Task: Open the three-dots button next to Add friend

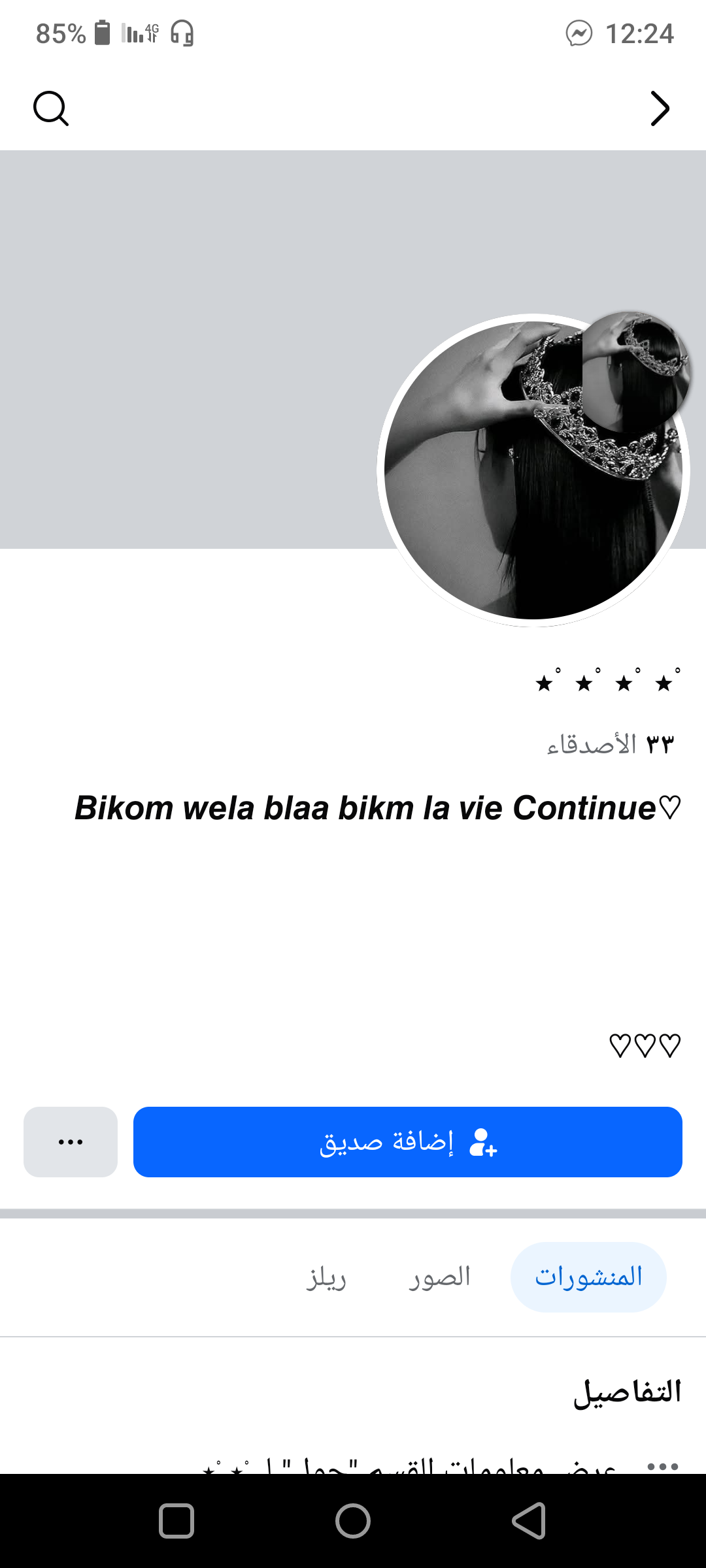Action: [71, 1142]
